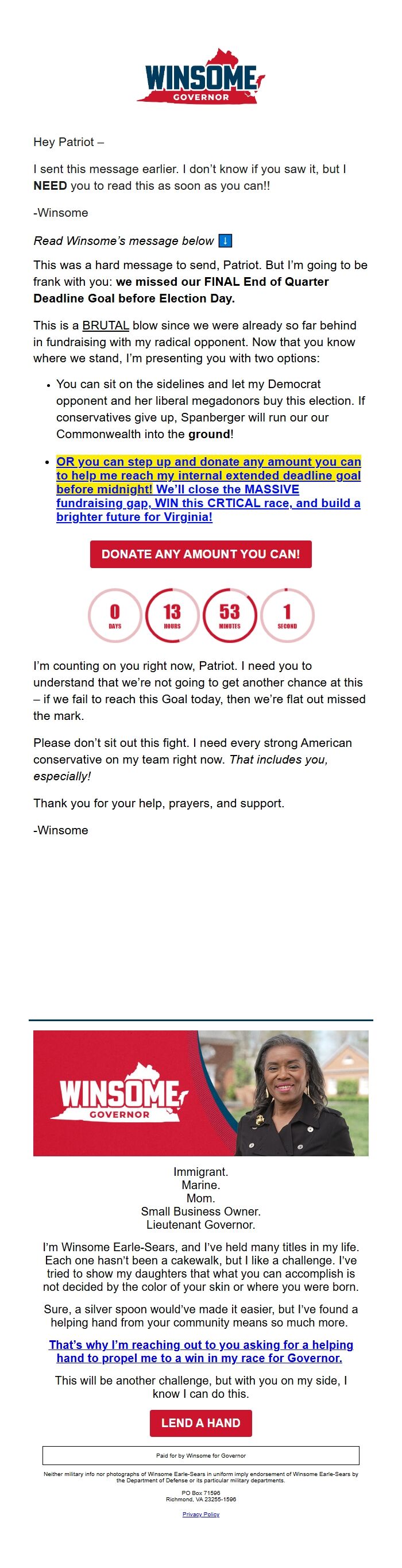
Task: Follow the "That's why I'm reaching out" link
Action: click(200, 1351)
